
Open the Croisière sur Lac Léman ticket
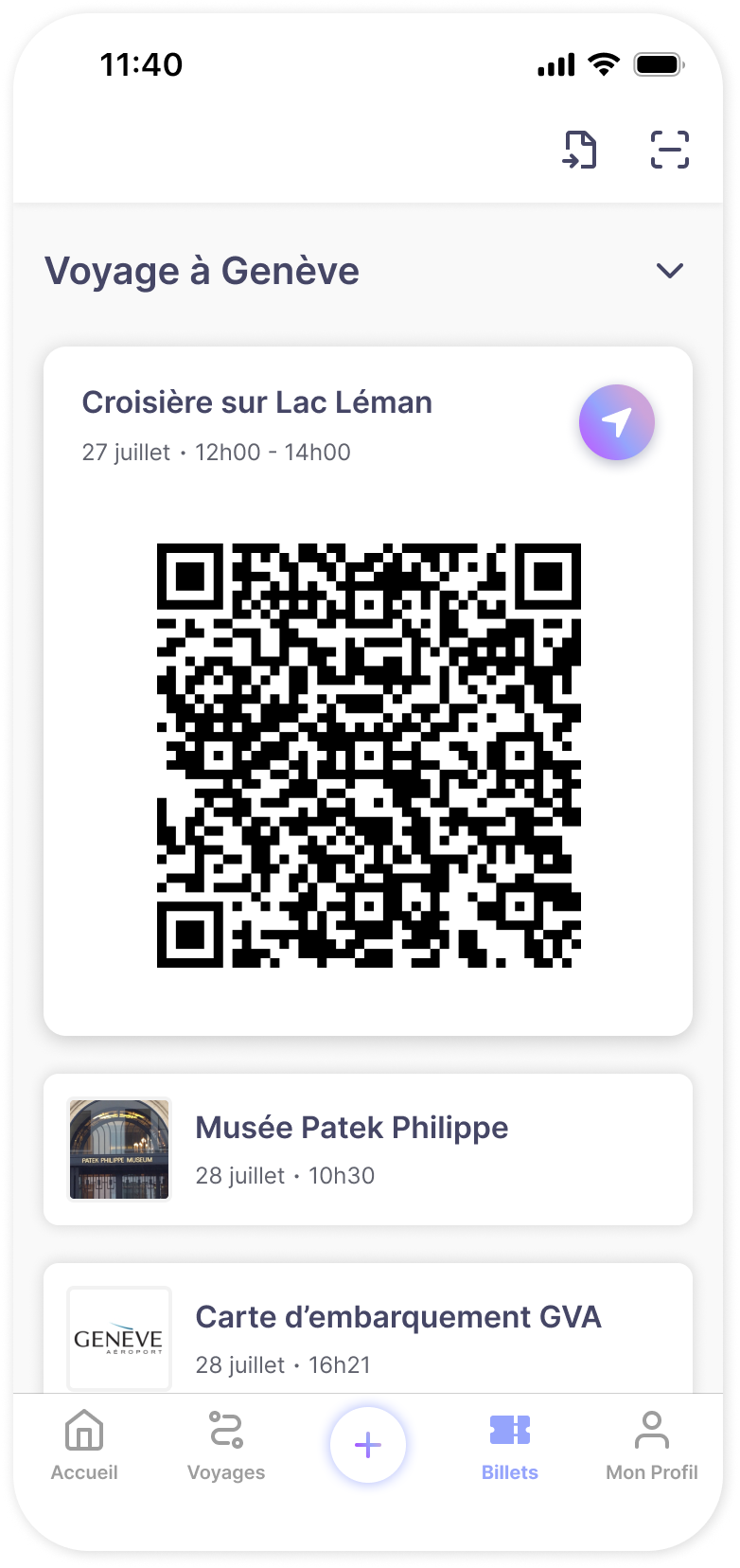256,403
